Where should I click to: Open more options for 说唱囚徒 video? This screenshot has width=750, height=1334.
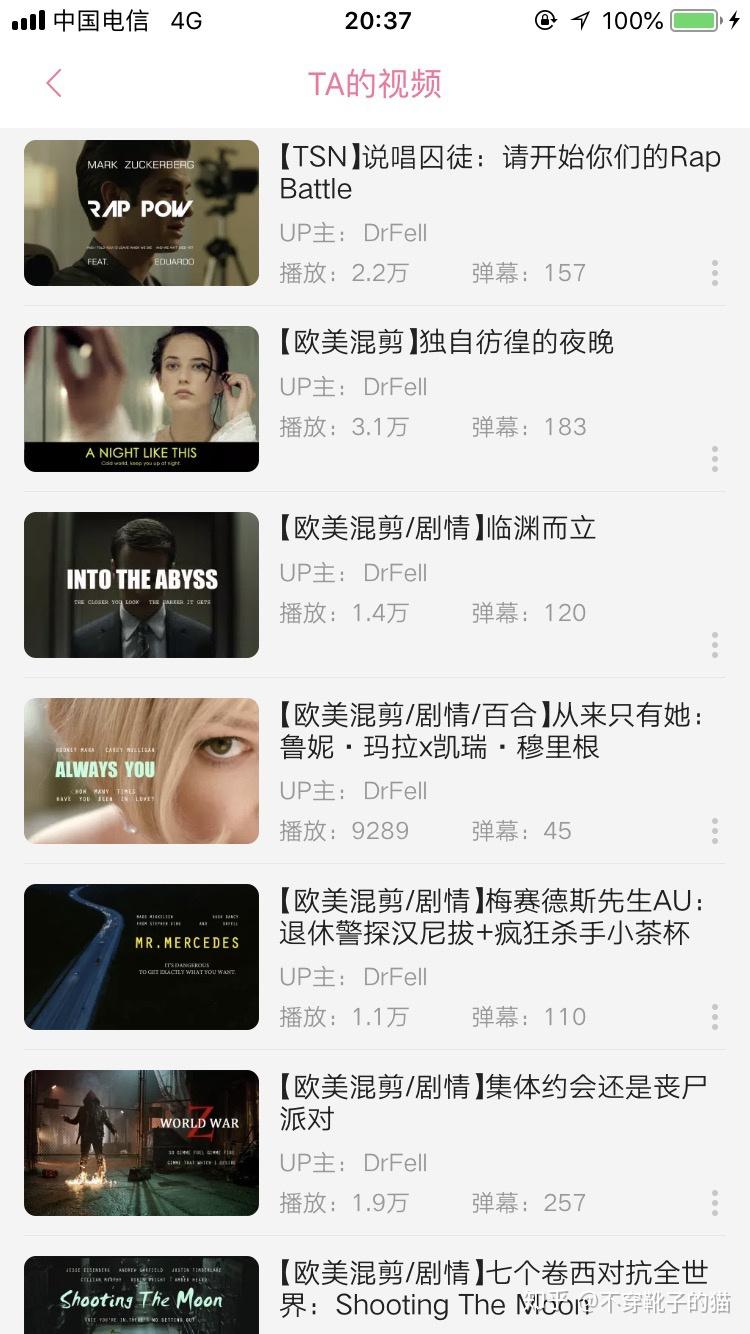pos(714,273)
